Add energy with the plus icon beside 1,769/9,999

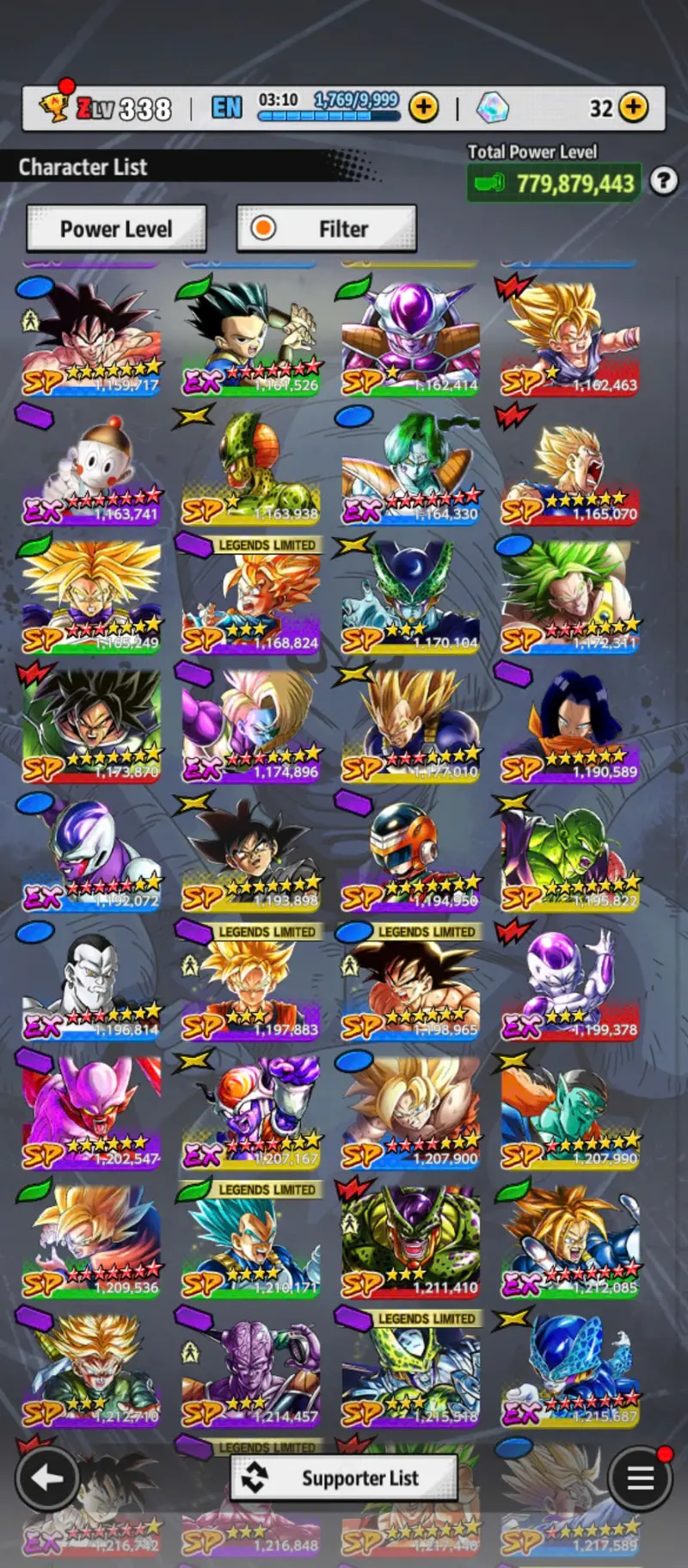423,108
